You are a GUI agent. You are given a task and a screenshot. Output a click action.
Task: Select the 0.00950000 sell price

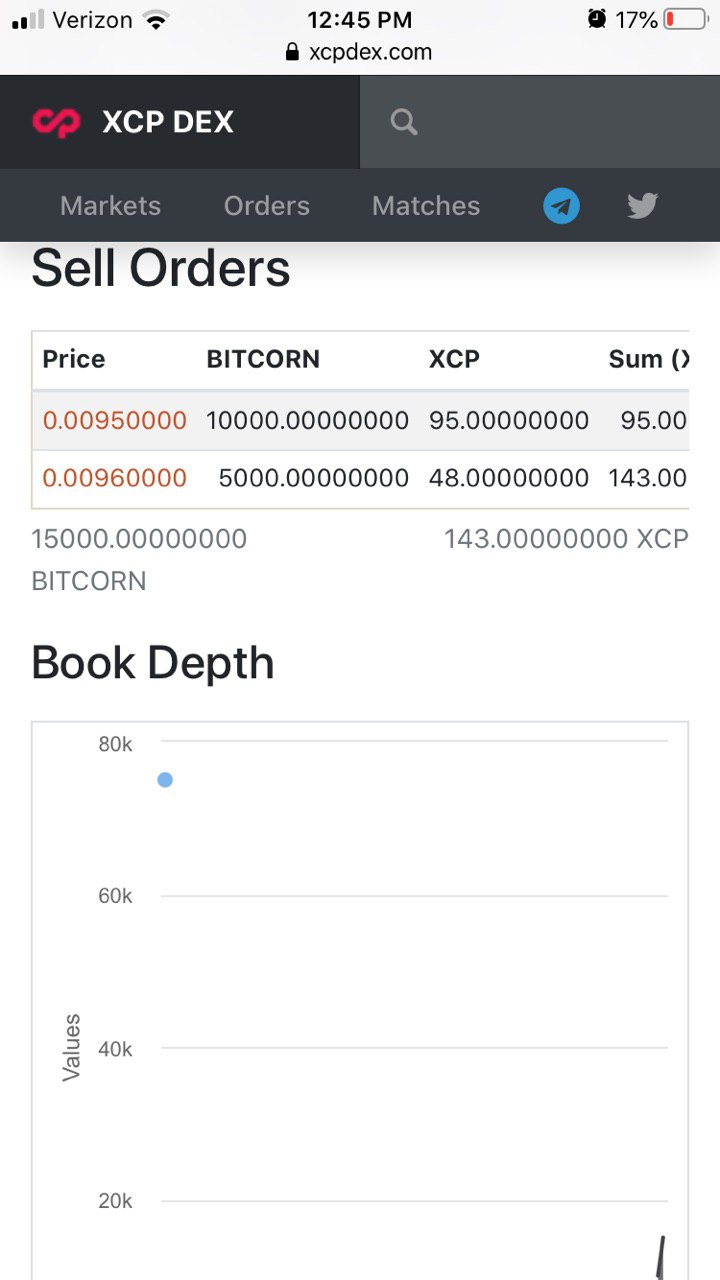(x=115, y=420)
